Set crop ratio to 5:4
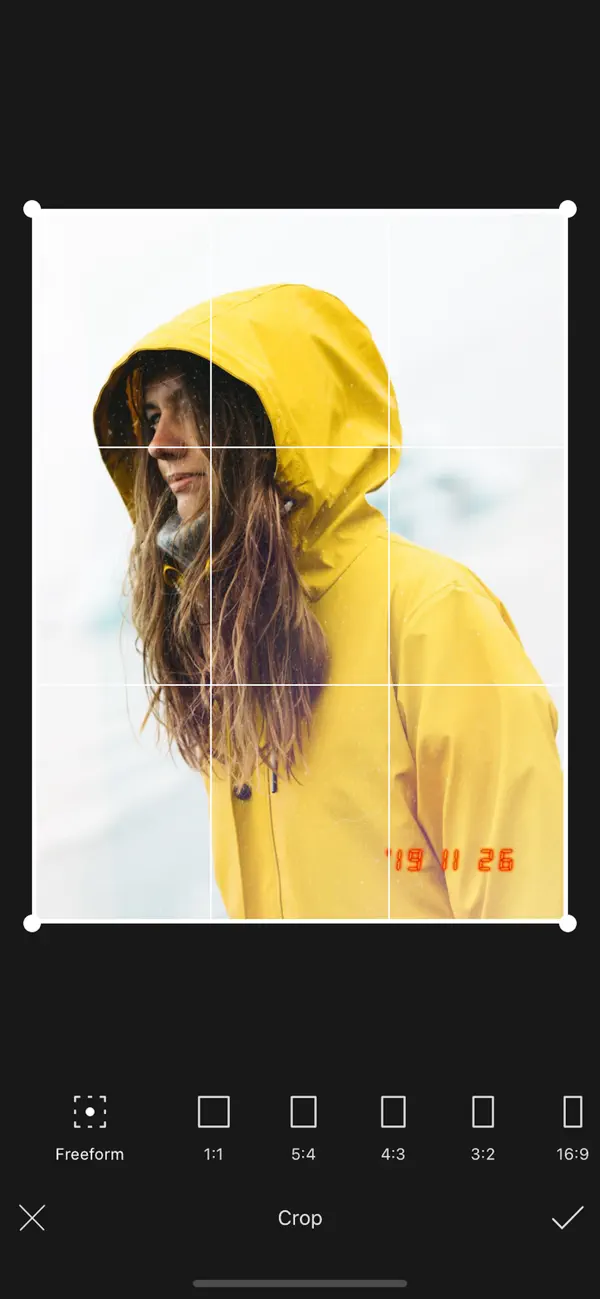 [303, 1127]
